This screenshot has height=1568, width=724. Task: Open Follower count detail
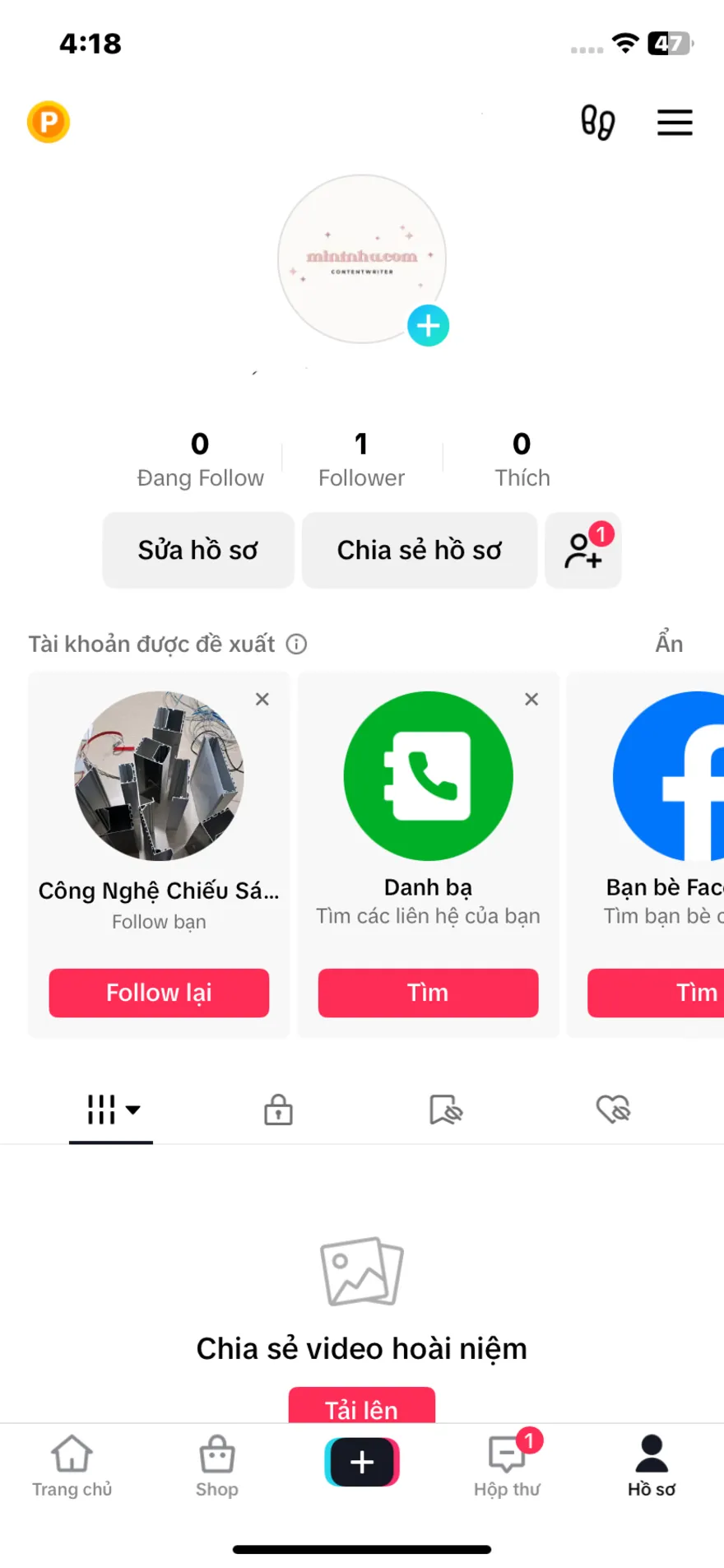361,458
